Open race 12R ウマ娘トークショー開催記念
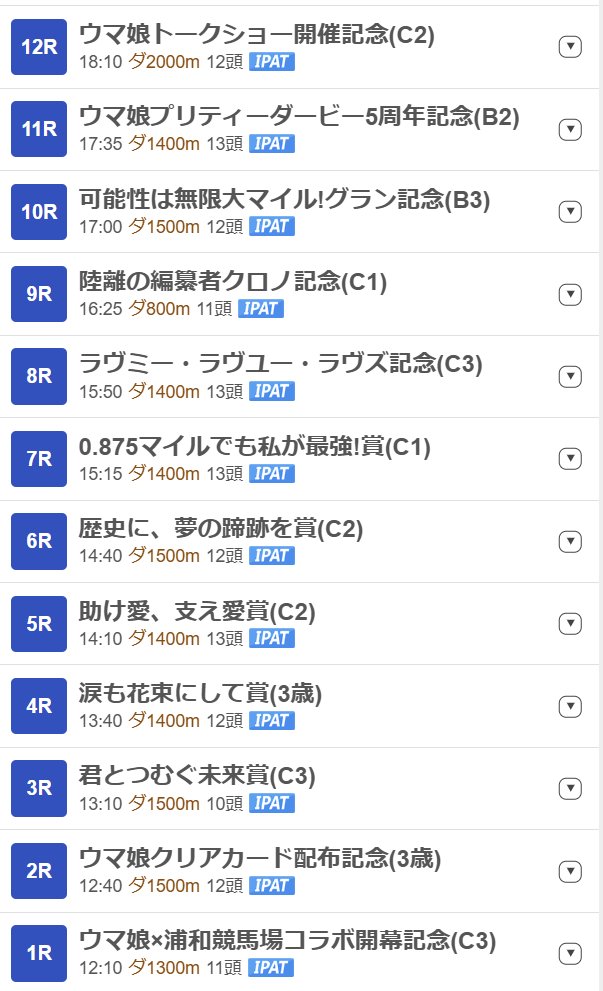The image size is (603, 991). pos(257,35)
